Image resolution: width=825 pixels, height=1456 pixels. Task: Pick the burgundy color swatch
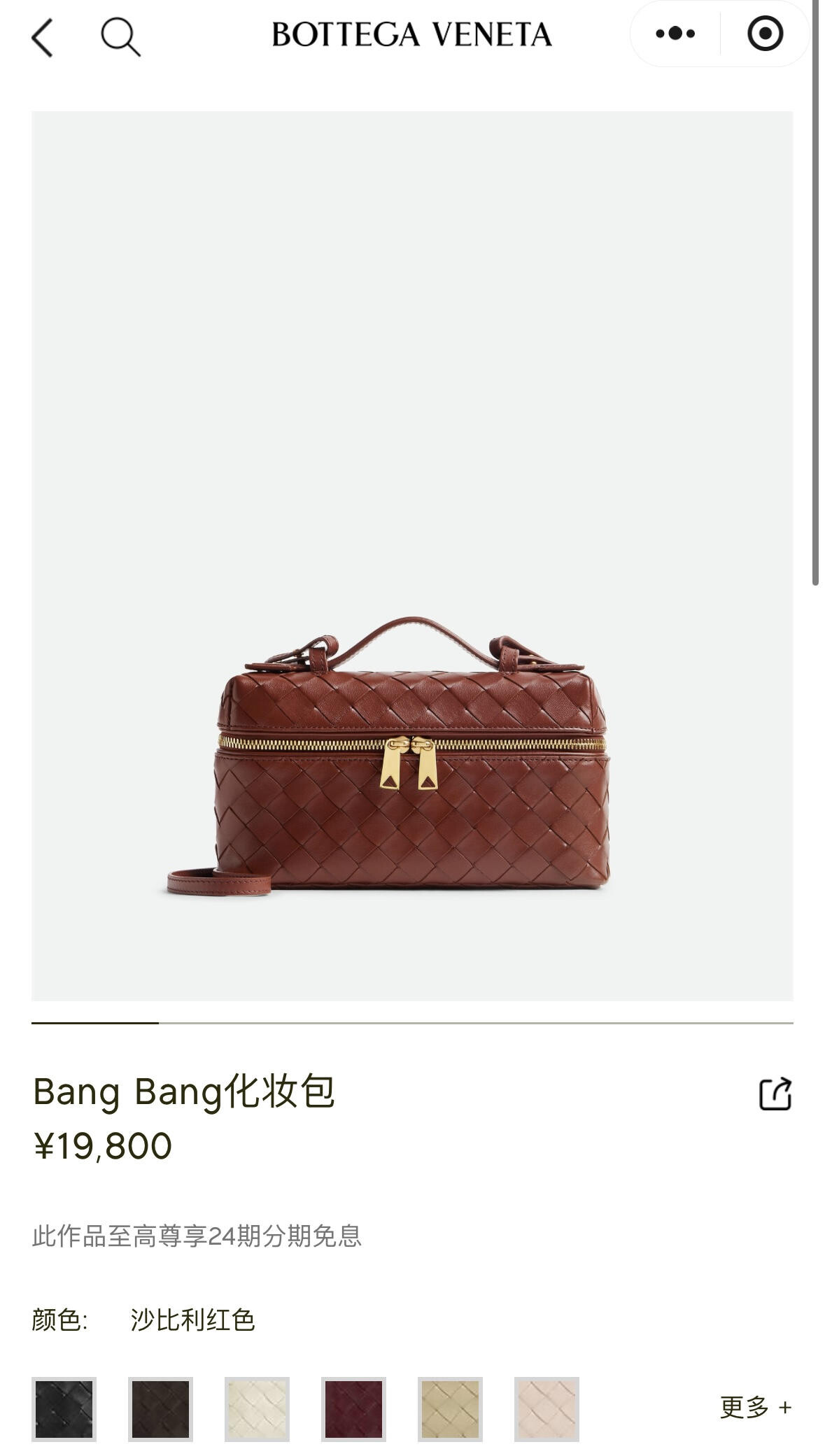pos(353,1409)
